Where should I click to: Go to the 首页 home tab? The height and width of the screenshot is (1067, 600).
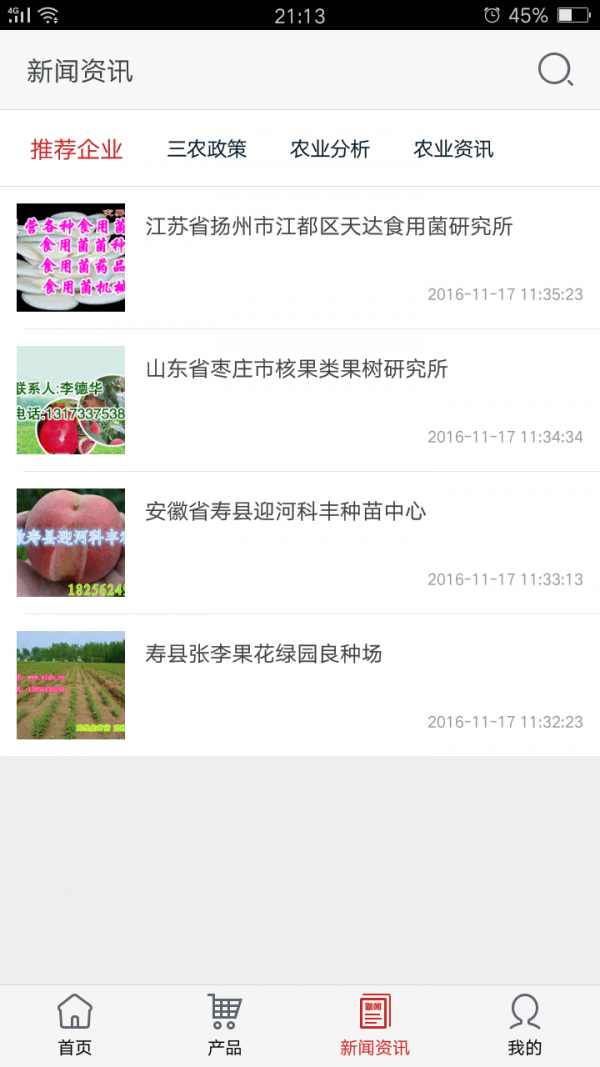coord(75,1025)
